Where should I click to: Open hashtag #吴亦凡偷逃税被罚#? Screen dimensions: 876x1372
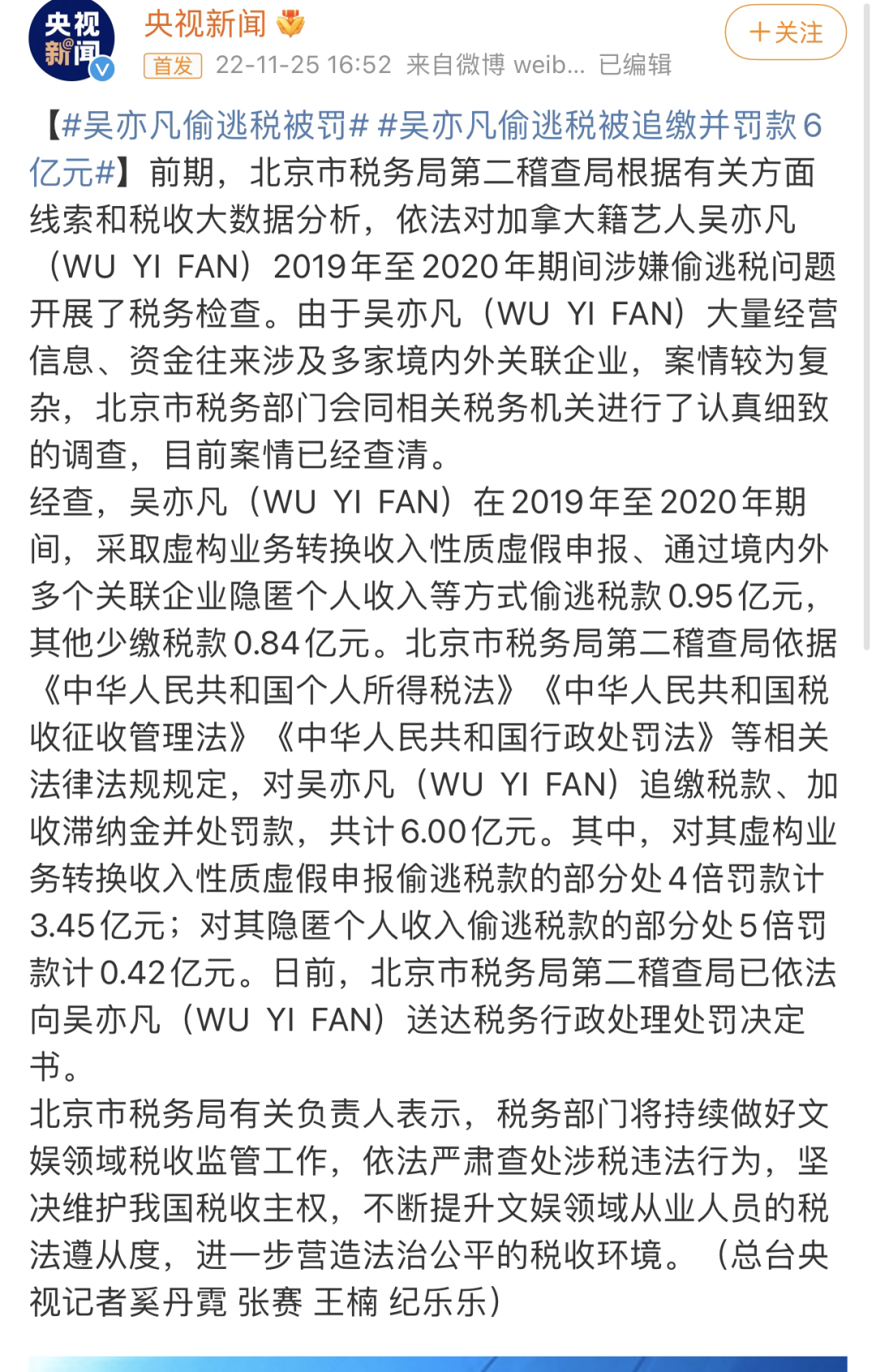tap(214, 126)
